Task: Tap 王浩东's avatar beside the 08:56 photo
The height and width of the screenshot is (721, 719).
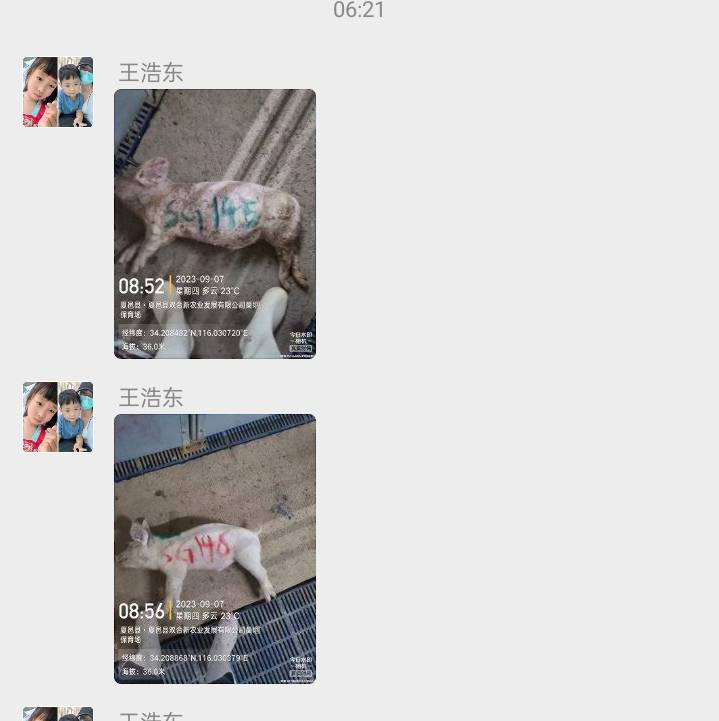Action: 58,417
